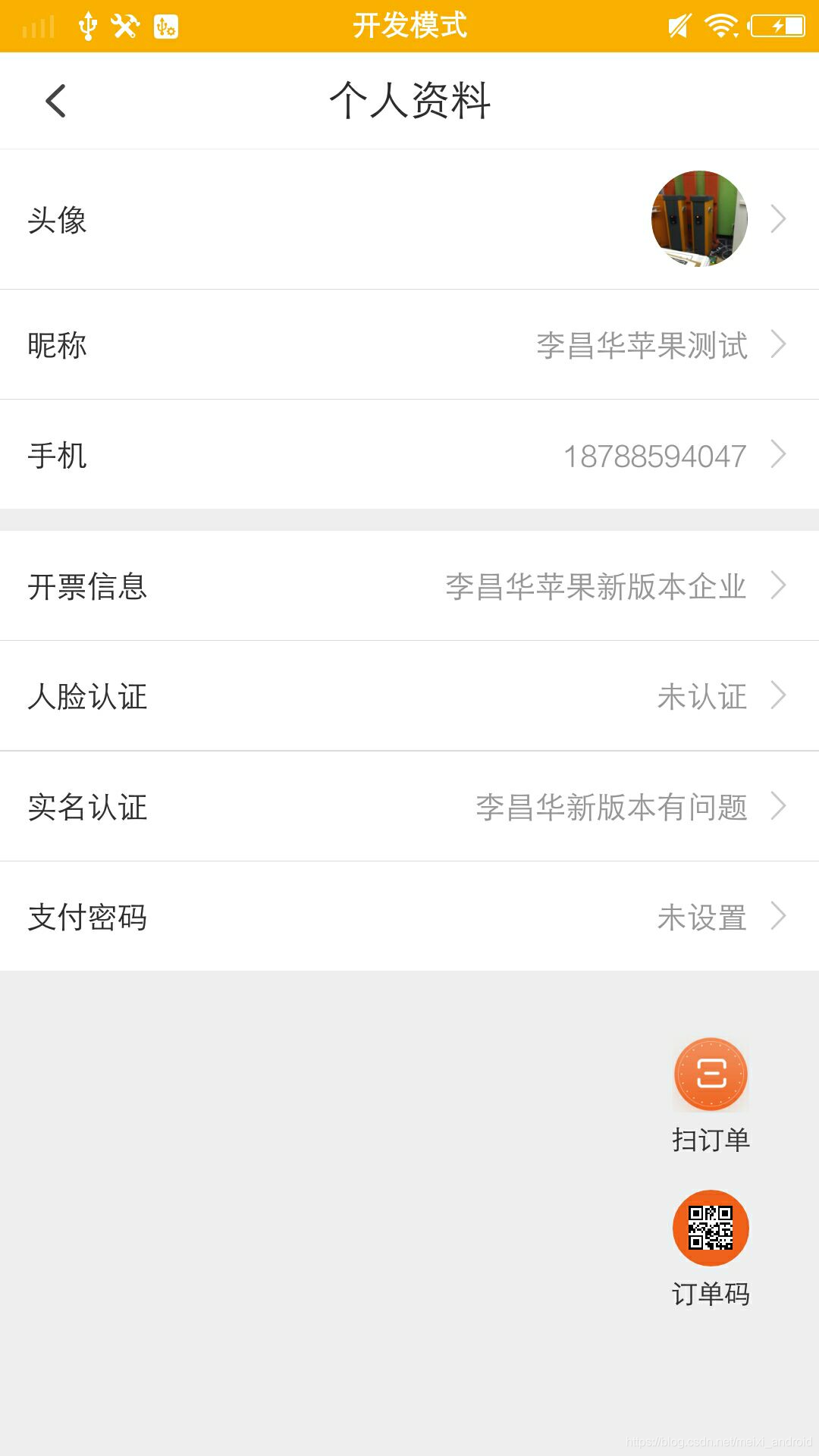Open 实名认证 real-name verification
819x1456 pixels.
pyautogui.click(x=409, y=807)
